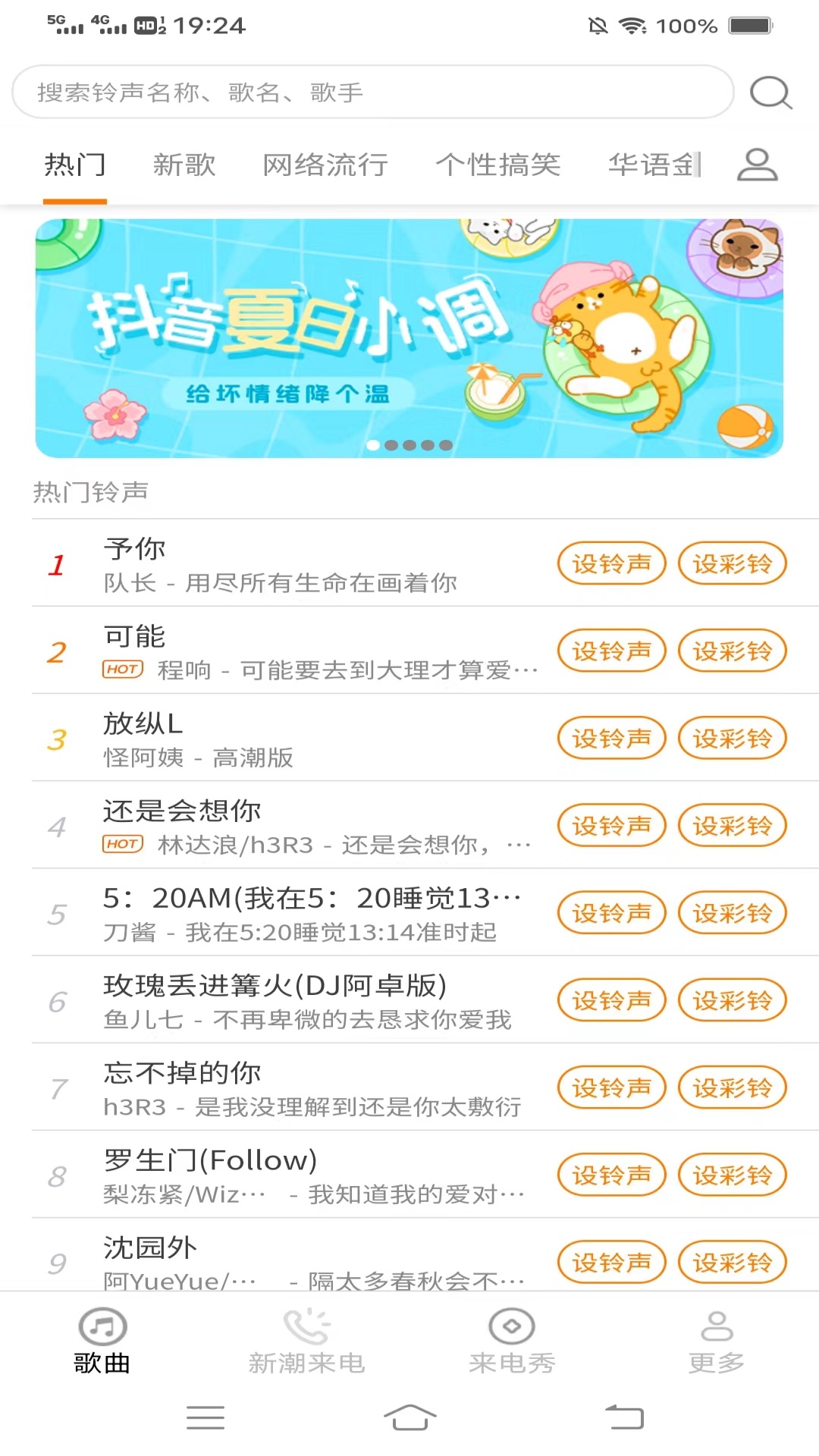Tap 设铃声 for 玫瑰丢进篝火(DJ阿卓版)

point(612,1000)
